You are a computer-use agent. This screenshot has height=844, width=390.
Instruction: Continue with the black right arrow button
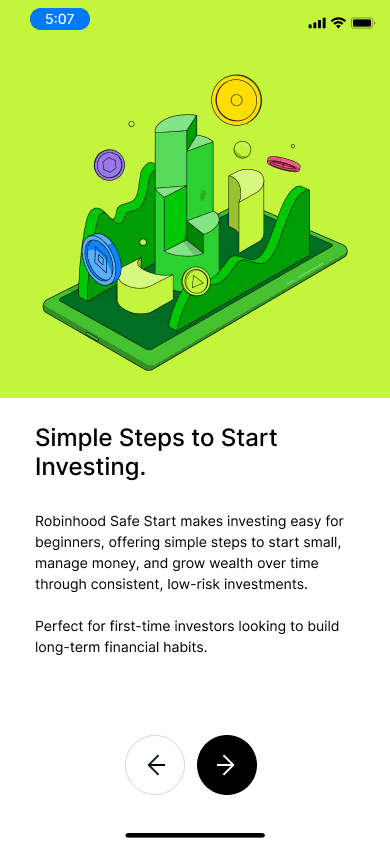tap(227, 765)
